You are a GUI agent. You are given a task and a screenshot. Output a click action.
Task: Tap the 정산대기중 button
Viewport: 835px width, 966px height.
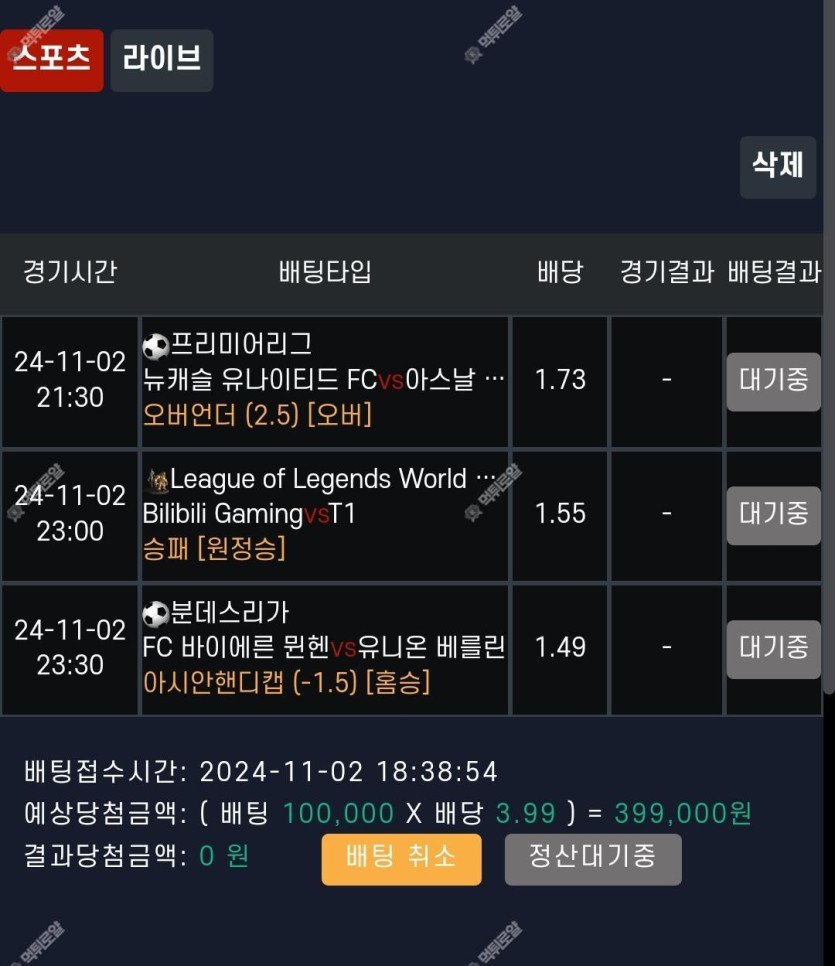pyautogui.click(x=593, y=859)
